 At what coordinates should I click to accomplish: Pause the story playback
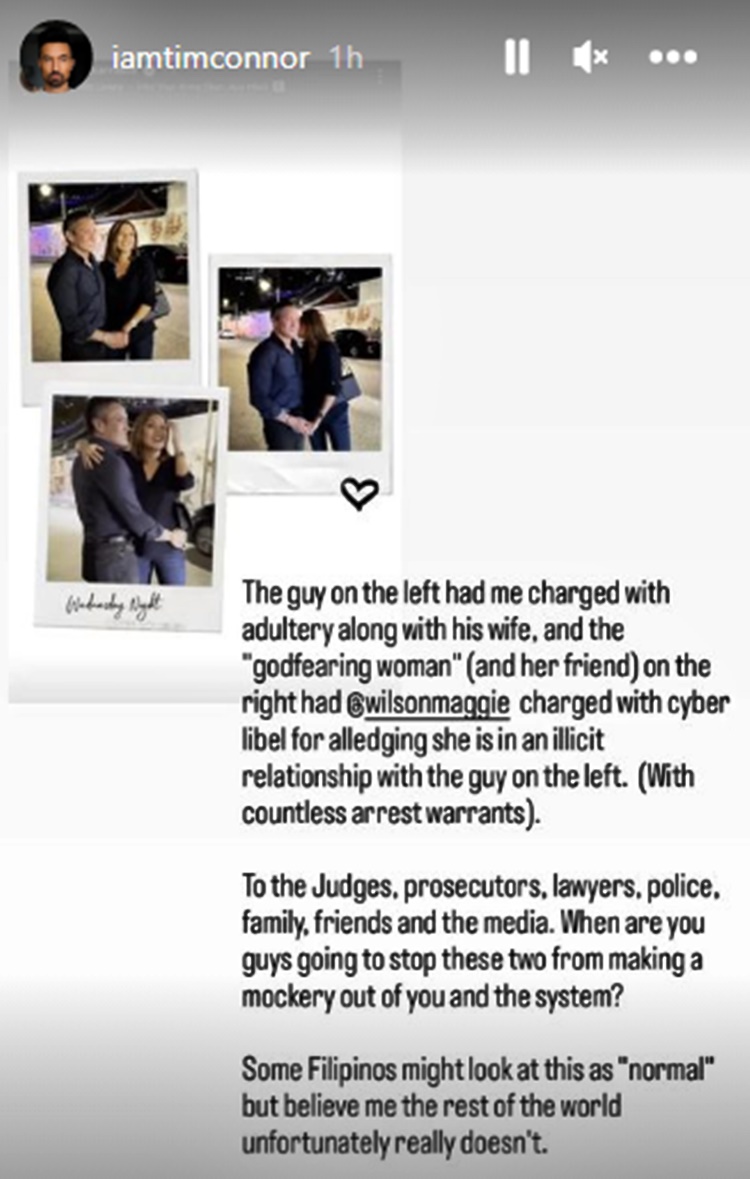click(517, 58)
